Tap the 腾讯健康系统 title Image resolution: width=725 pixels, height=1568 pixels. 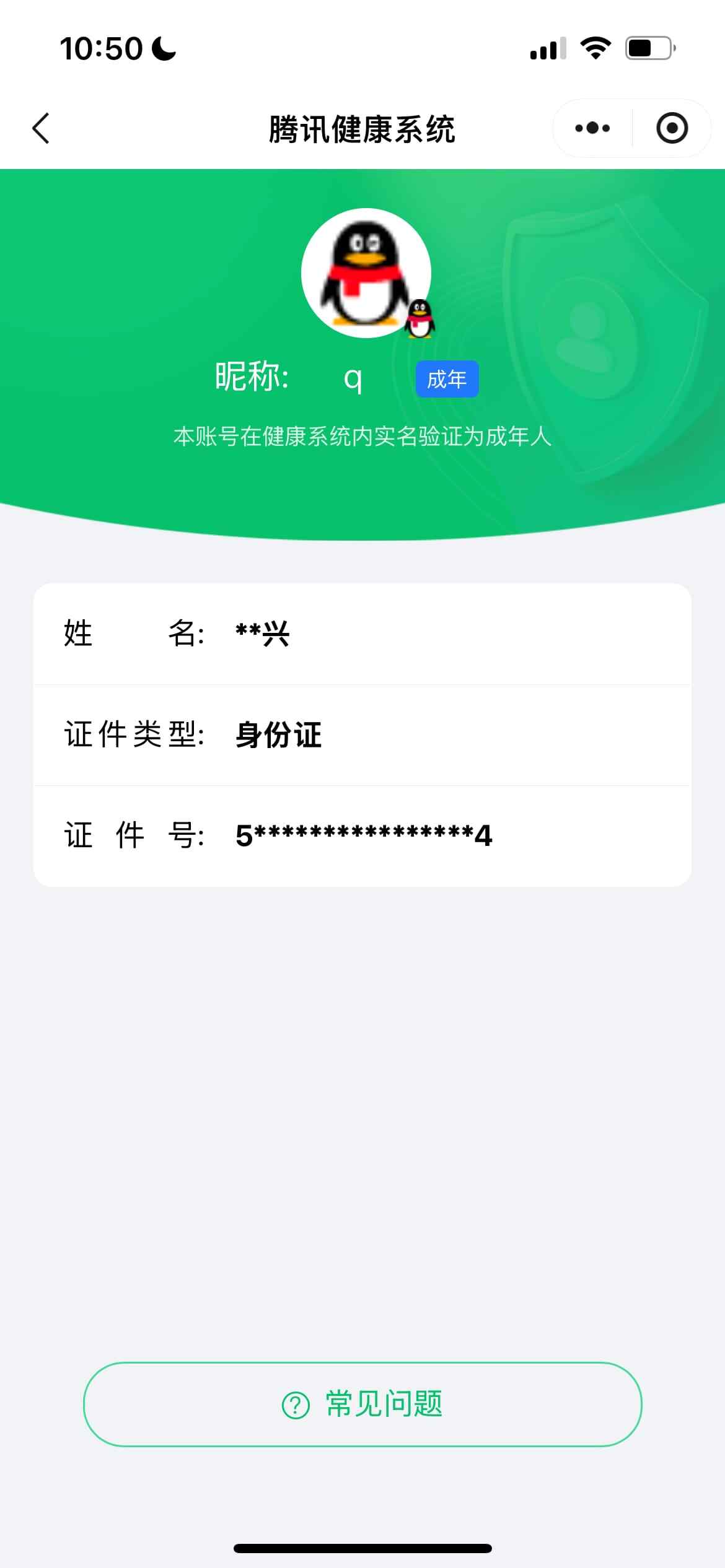[x=362, y=128]
